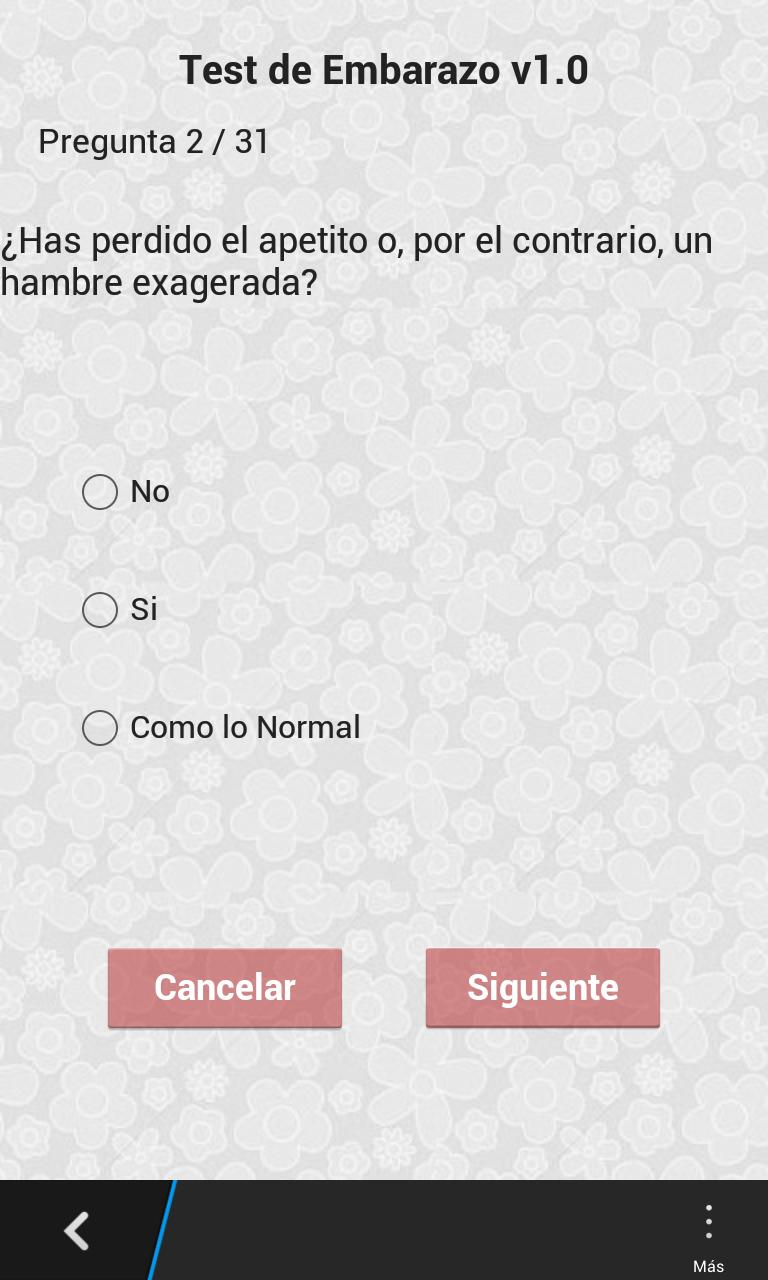The width and height of the screenshot is (768, 1280).
Task: Advance to the next question with Siguiente
Action: pos(542,987)
